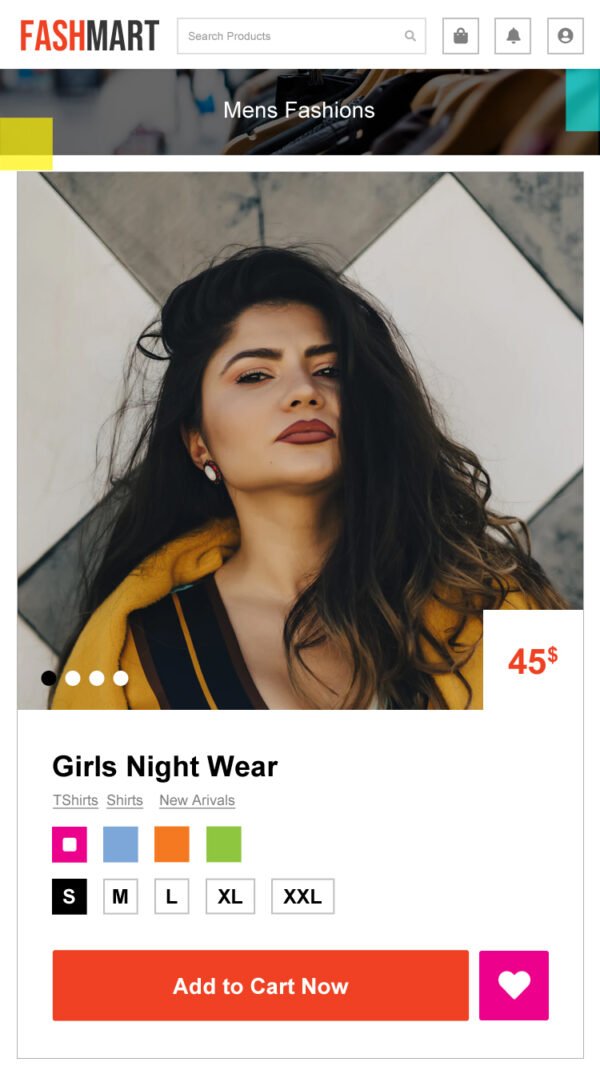Tap the Search Products field
Viewport: 600px width, 1078px height.
(292, 36)
